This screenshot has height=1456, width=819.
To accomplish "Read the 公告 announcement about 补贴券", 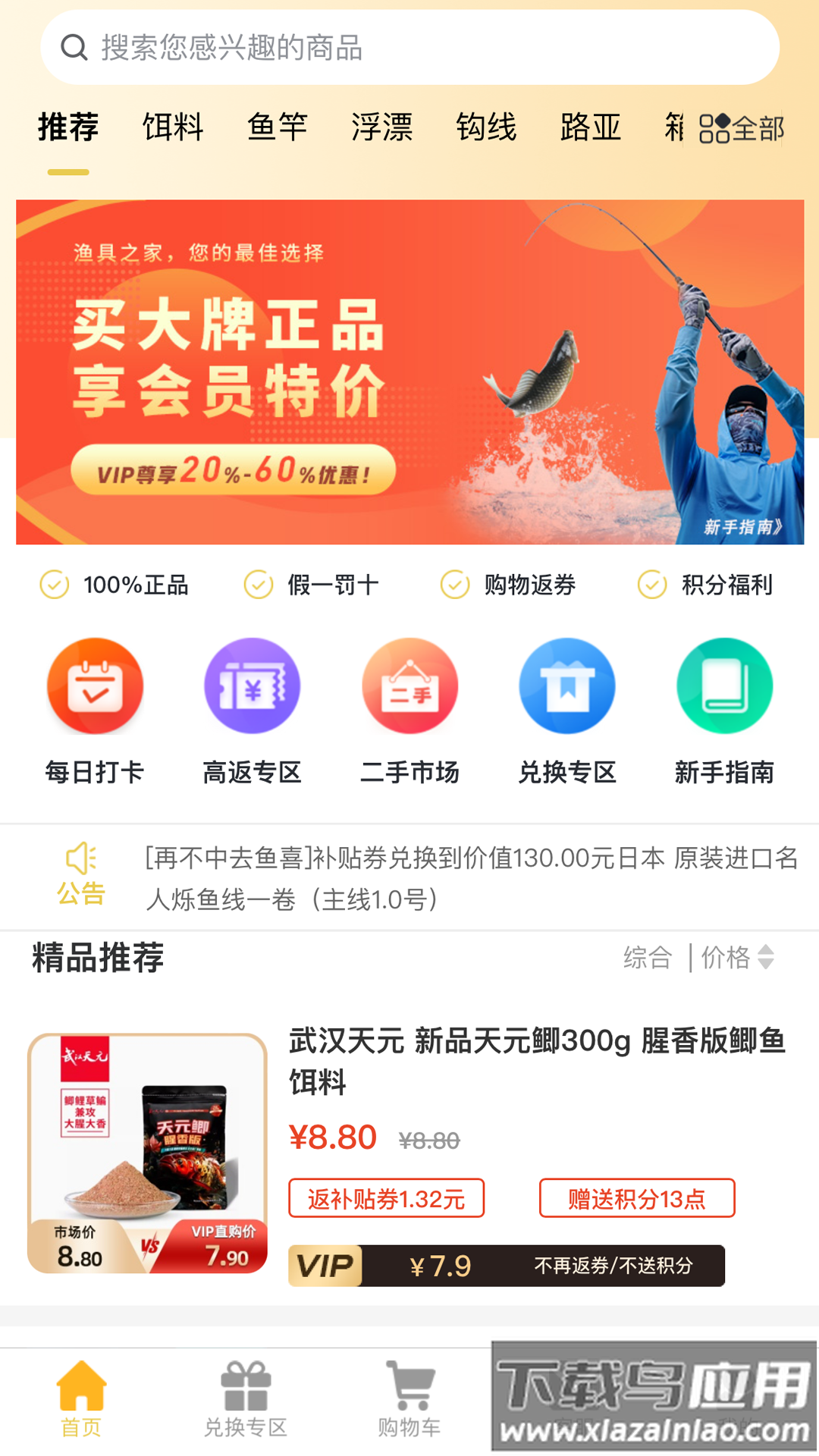I will pos(470,878).
